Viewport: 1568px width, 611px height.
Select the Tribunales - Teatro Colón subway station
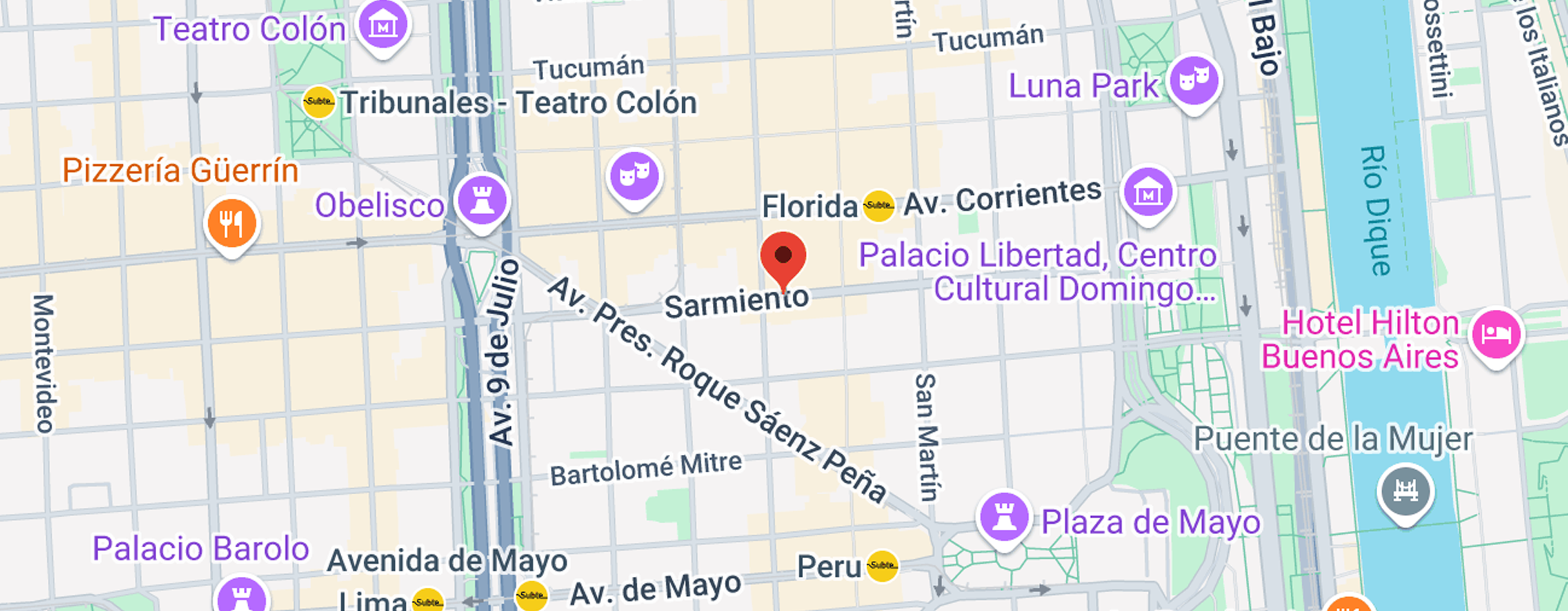click(318, 102)
